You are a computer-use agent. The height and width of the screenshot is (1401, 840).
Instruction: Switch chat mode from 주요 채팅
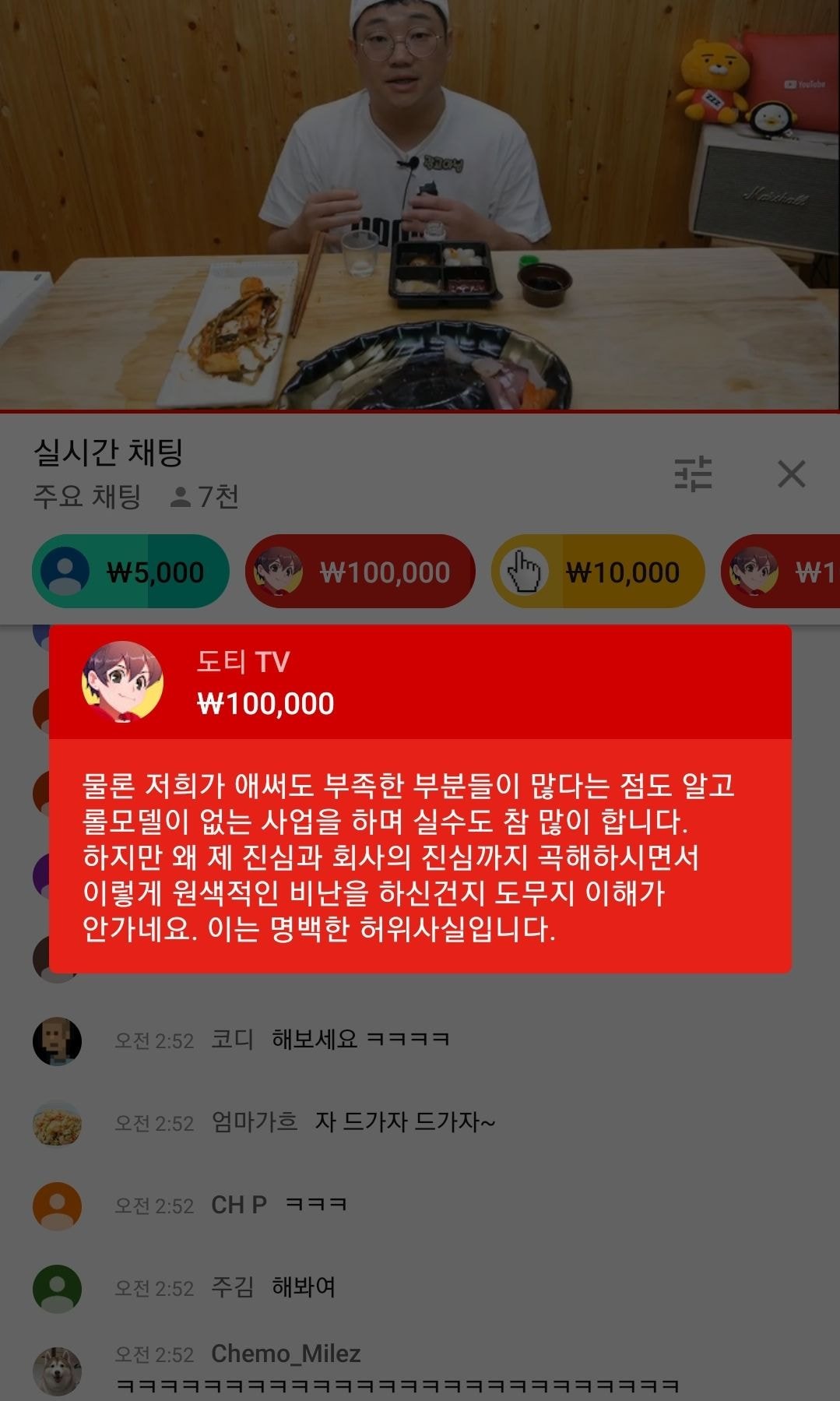(87, 496)
